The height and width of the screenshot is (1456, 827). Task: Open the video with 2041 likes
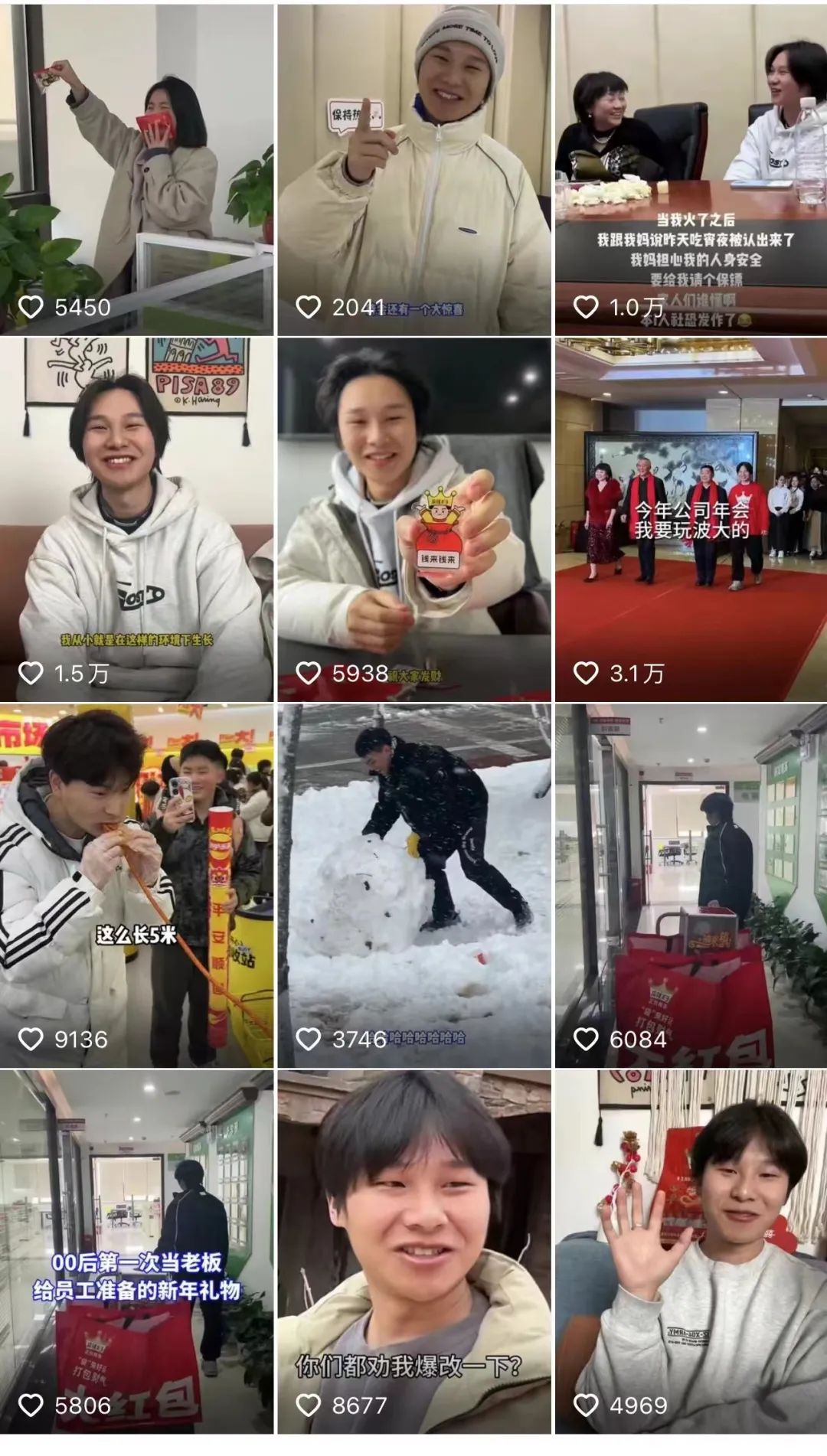[413, 170]
